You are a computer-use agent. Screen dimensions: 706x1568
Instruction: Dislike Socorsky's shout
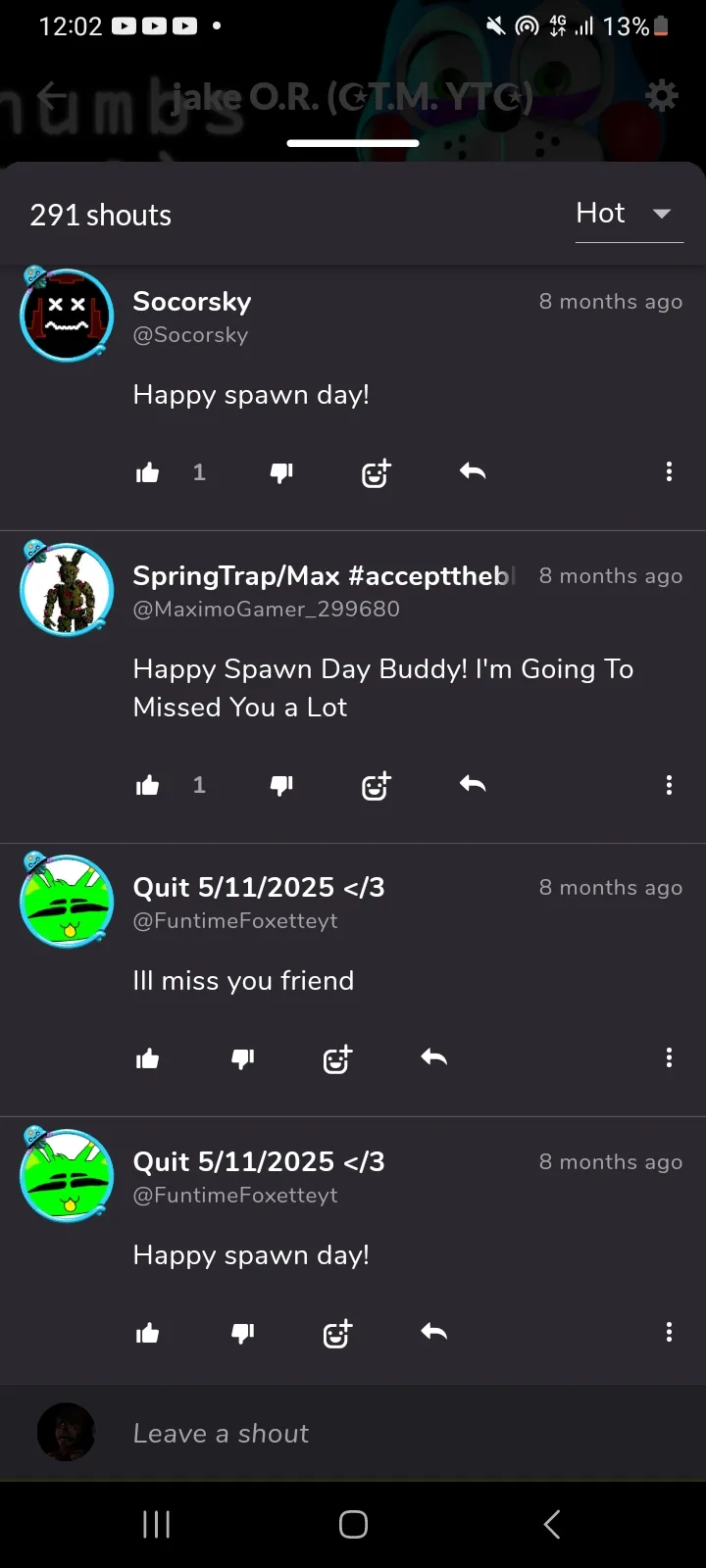point(281,473)
